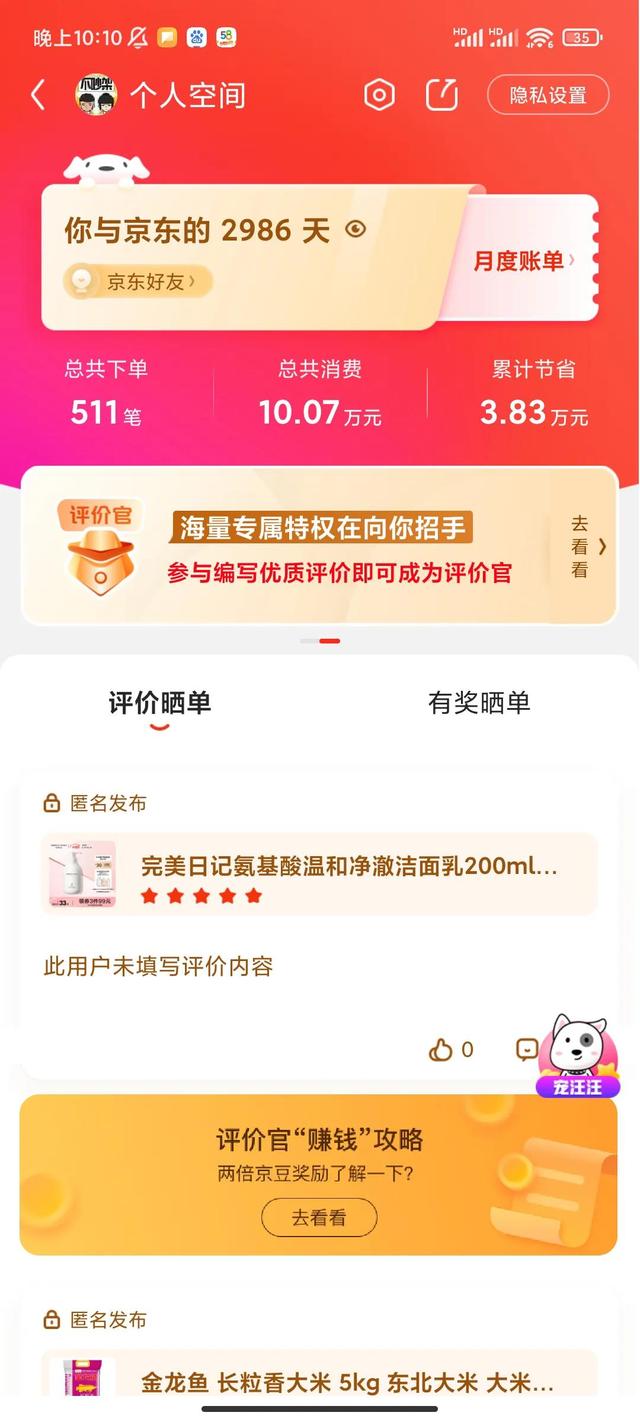Like the 完美日记 cleanser review
Viewport: 640px width, 1422px height.
[451, 1050]
